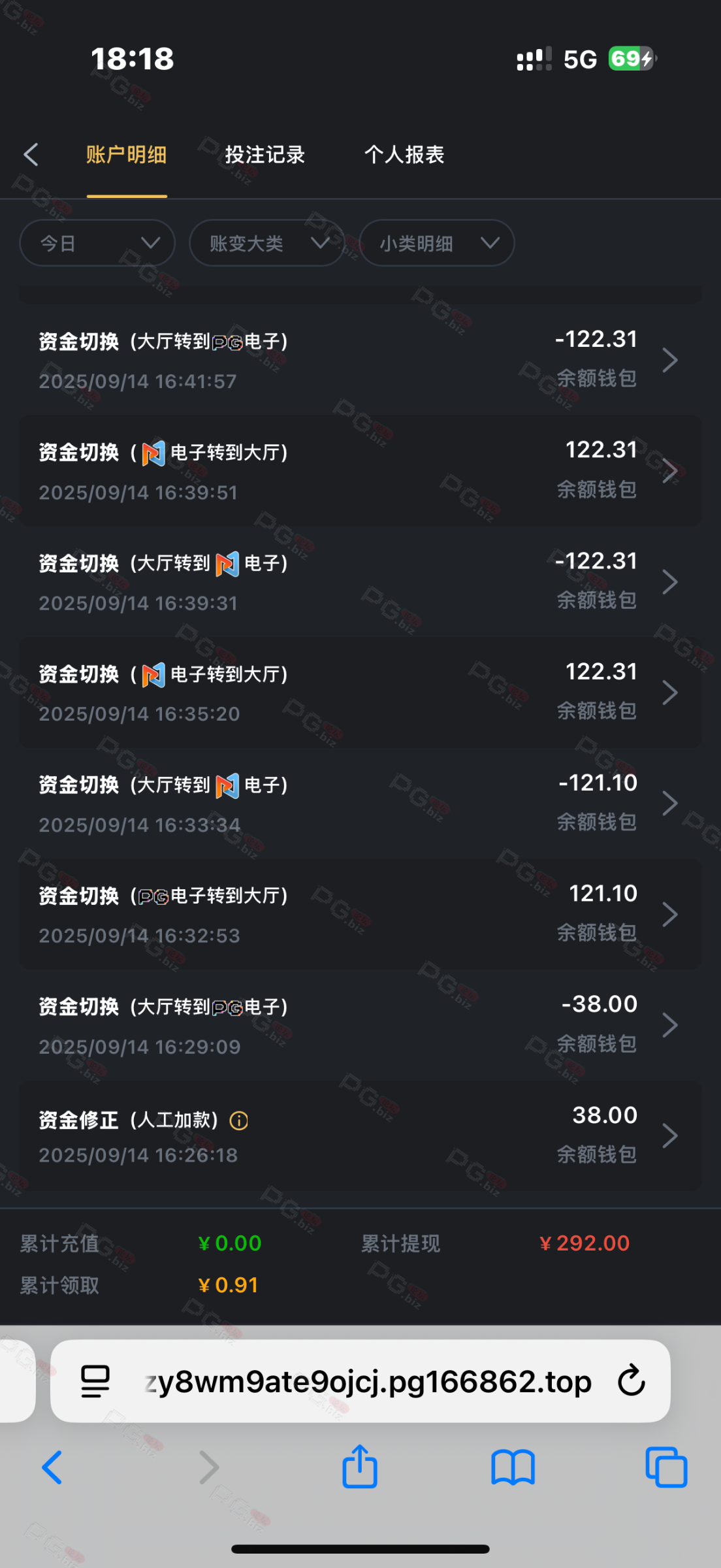Open the 16:35:20 transfer entry
Viewport: 721px width, 1568px height.
pos(359,693)
